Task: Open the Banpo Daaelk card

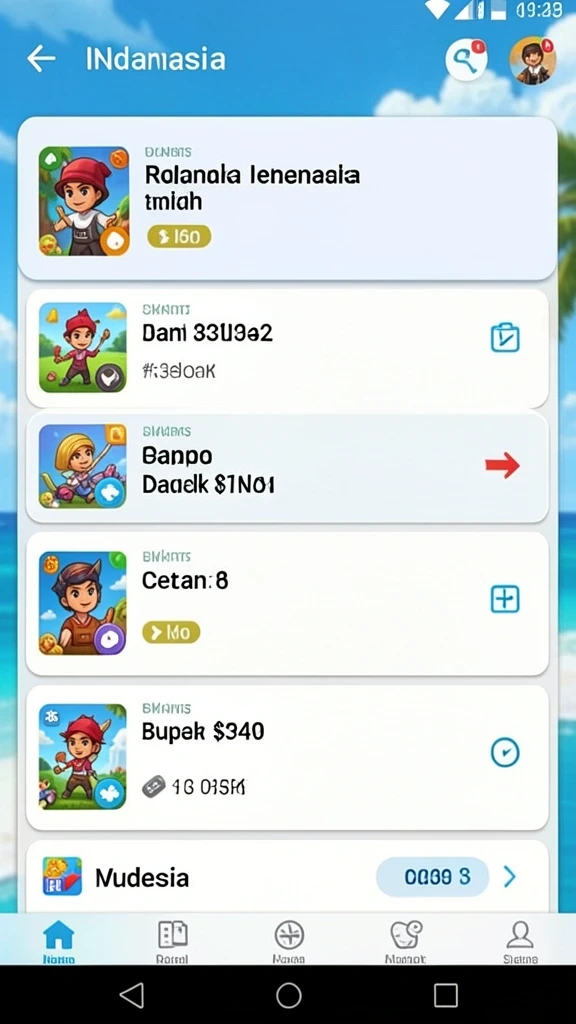Action: pyautogui.click(x=287, y=467)
